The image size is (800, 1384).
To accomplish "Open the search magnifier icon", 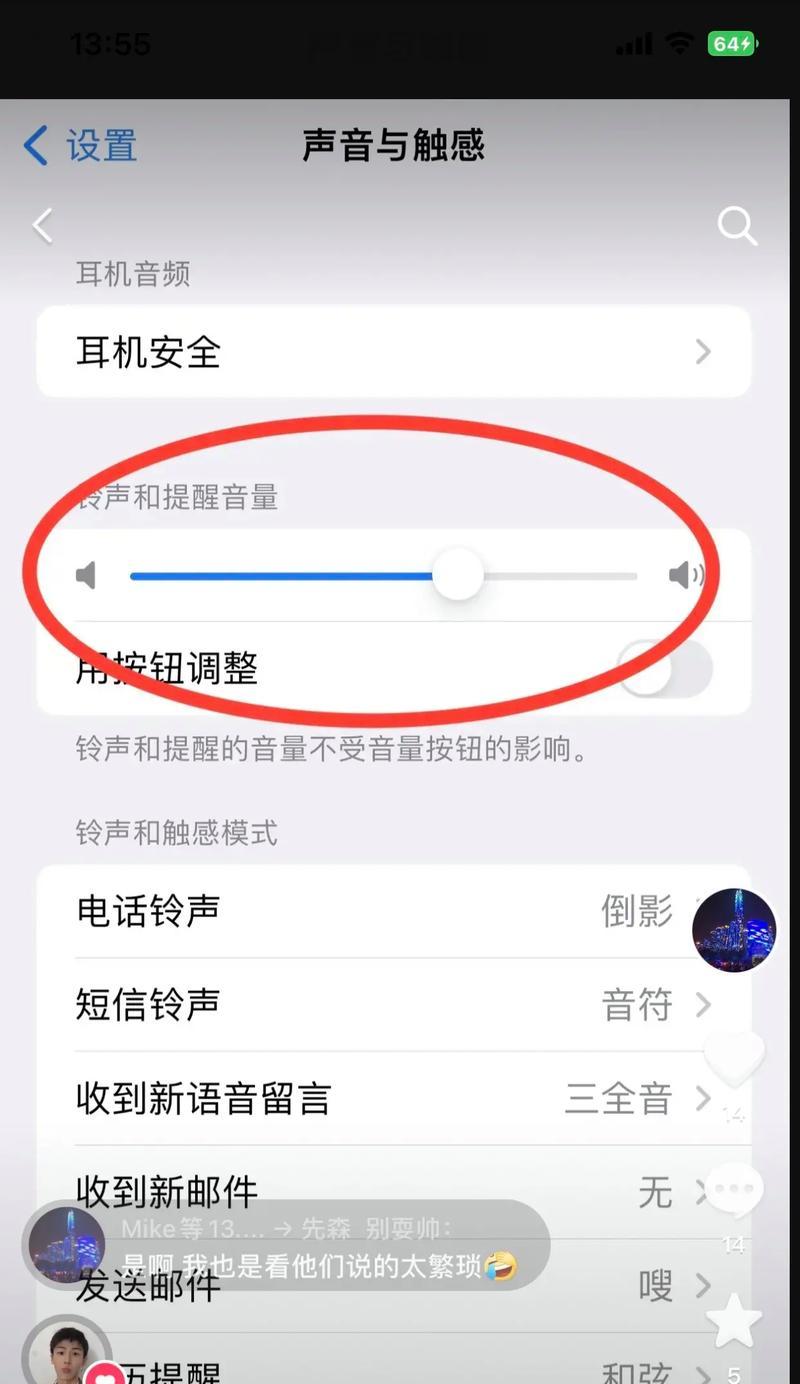I will click(737, 226).
